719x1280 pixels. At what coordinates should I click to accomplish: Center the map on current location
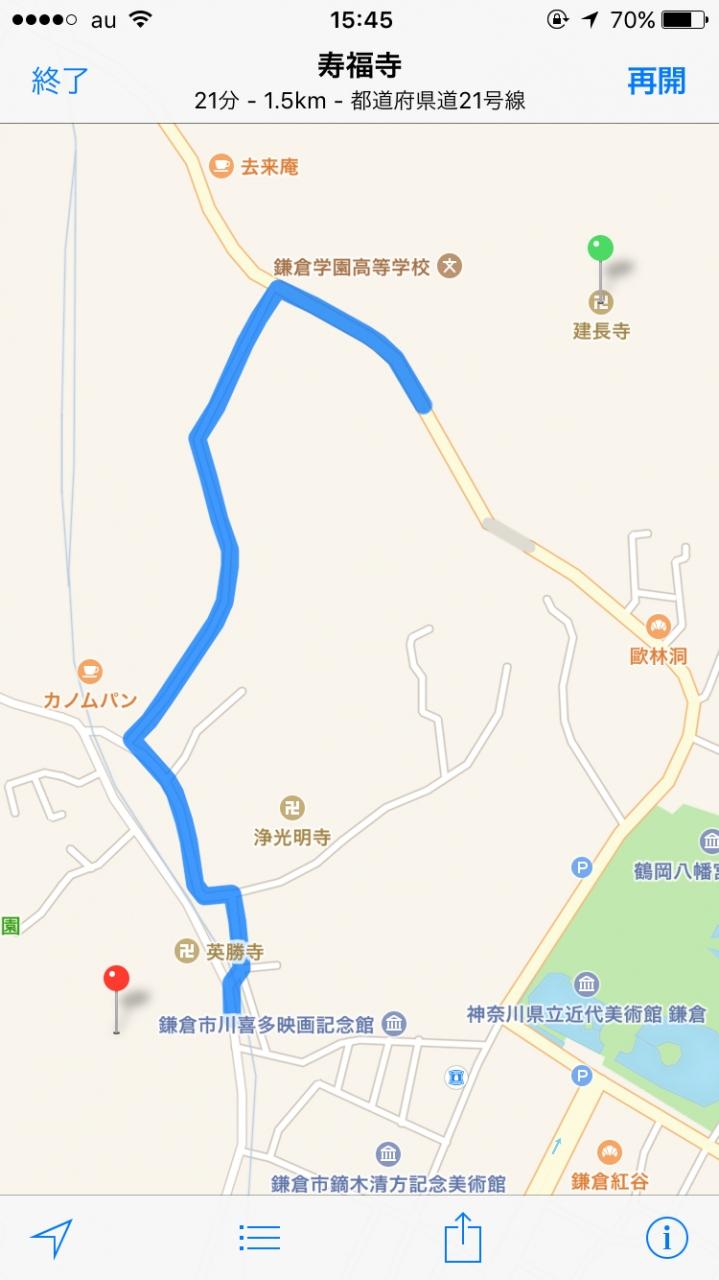click(51, 1238)
